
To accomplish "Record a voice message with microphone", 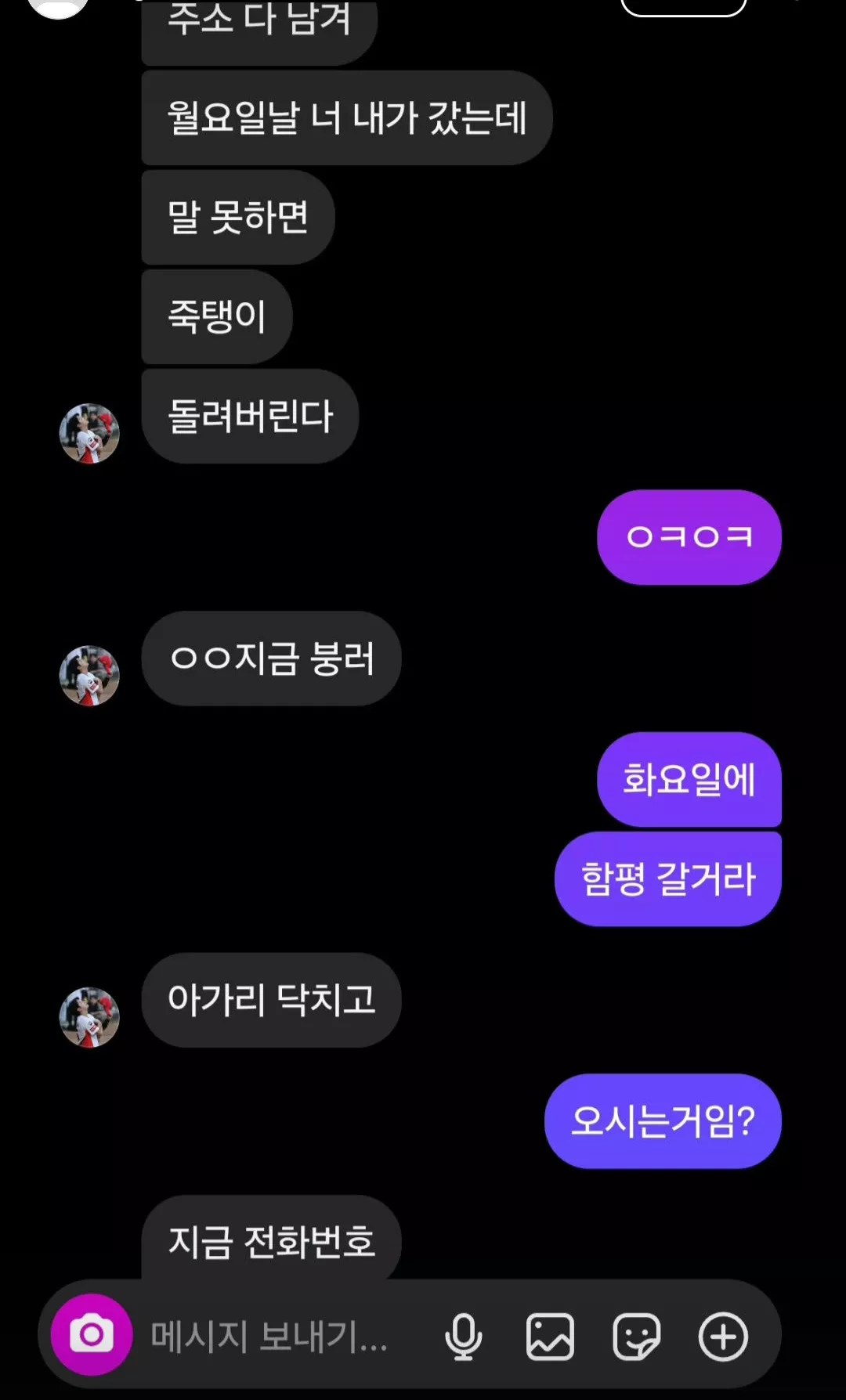I will click(463, 1337).
